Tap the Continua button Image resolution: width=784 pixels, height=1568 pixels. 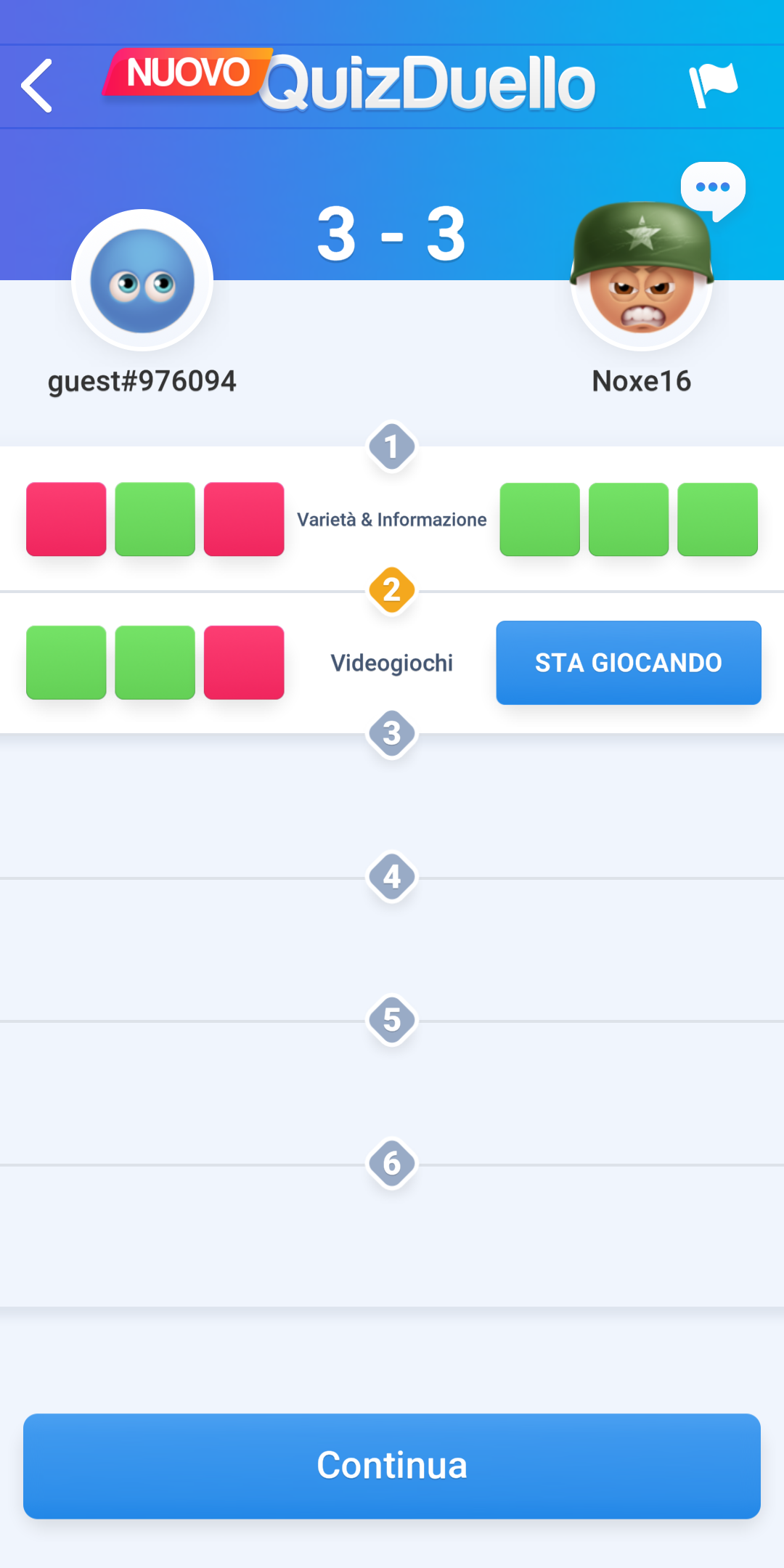coord(392,1465)
